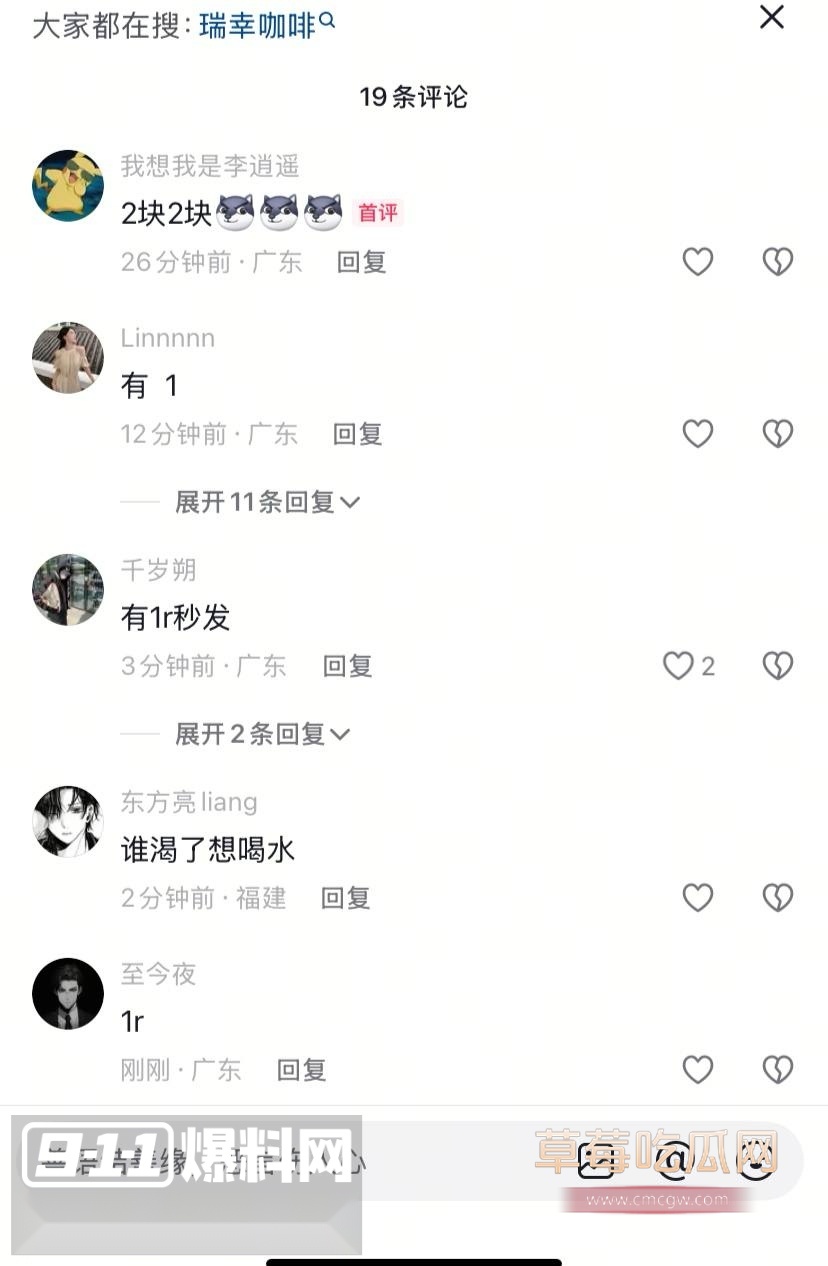Reply to 东方亮liang's comment
The image size is (828, 1266).
click(x=345, y=898)
